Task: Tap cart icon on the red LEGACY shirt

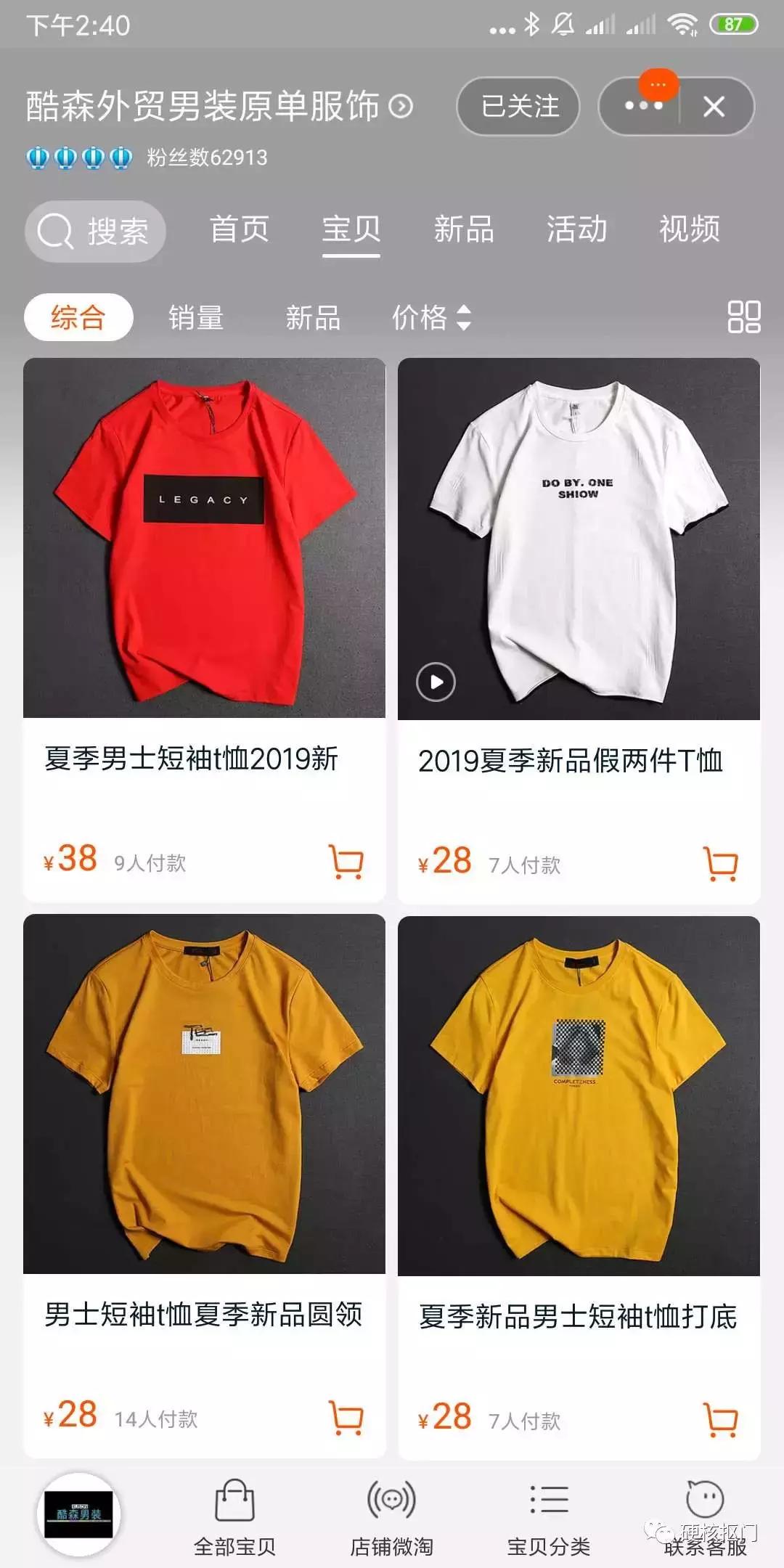Action: tap(347, 862)
